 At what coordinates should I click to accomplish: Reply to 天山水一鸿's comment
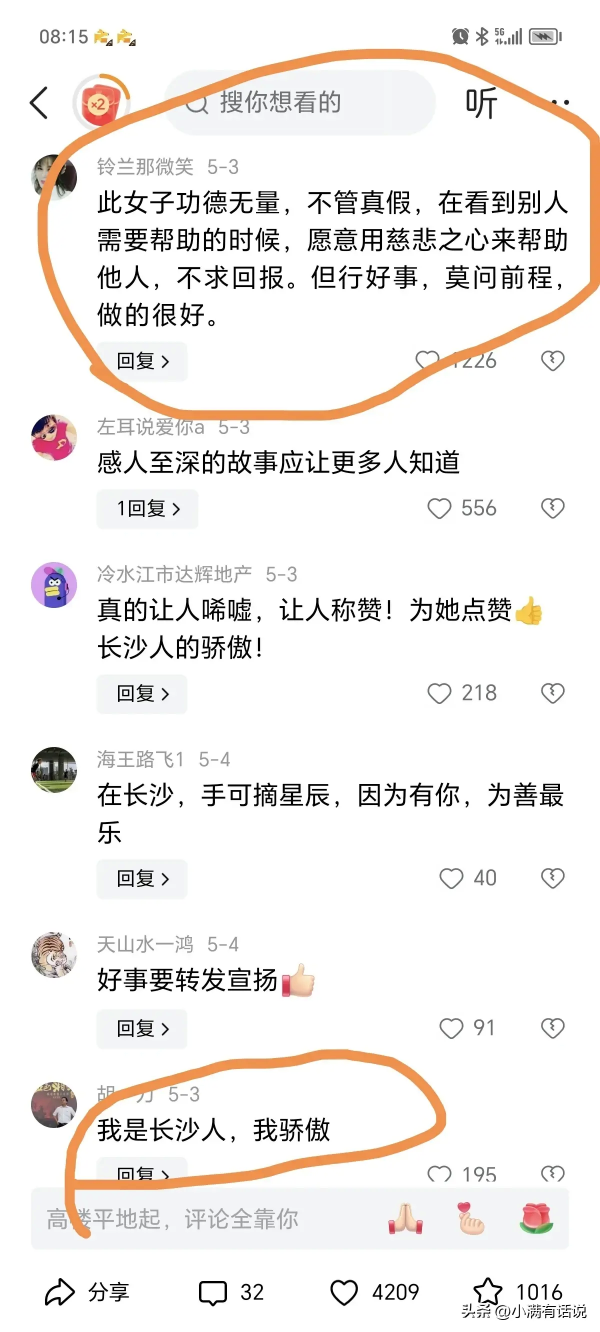pyautogui.click(x=142, y=1028)
